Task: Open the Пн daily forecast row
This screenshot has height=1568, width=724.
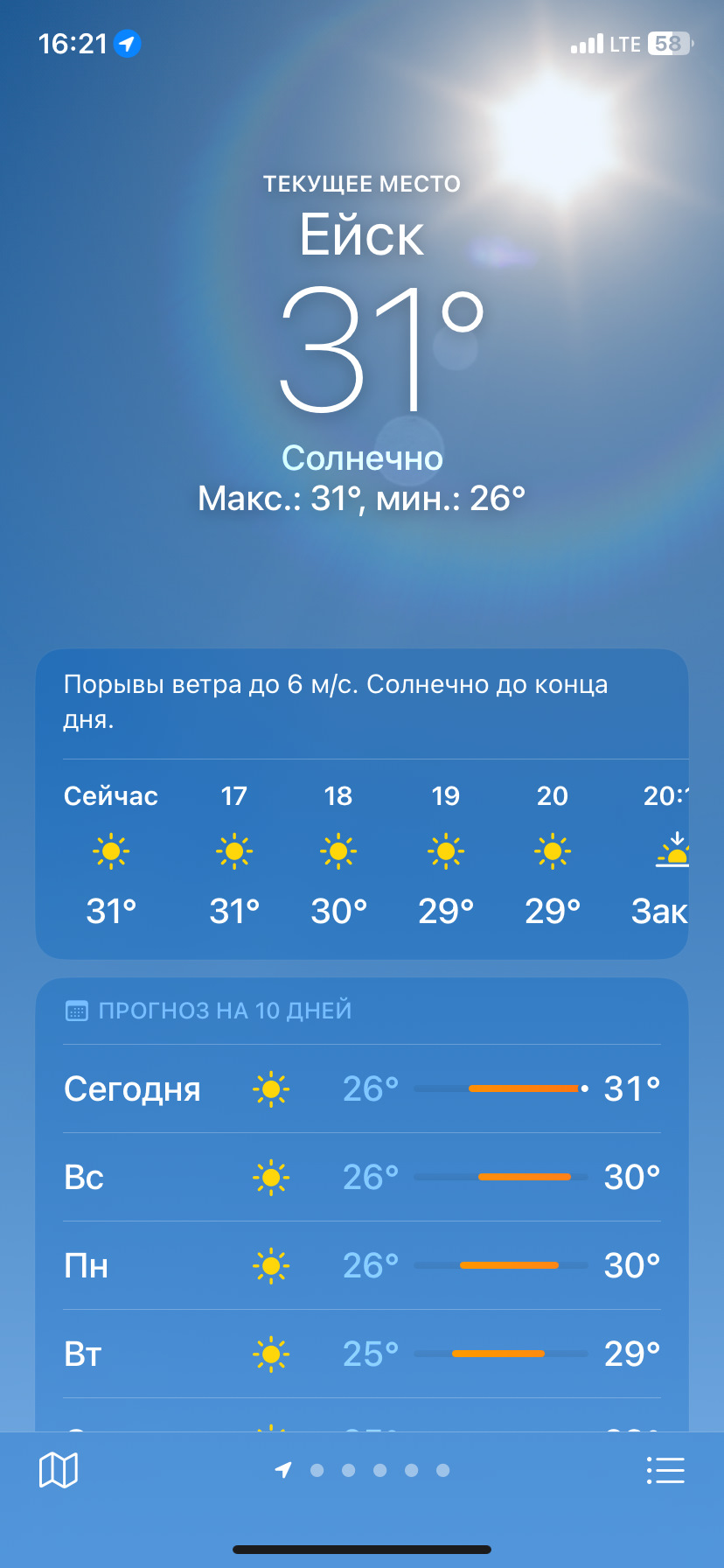Action: (x=362, y=1265)
